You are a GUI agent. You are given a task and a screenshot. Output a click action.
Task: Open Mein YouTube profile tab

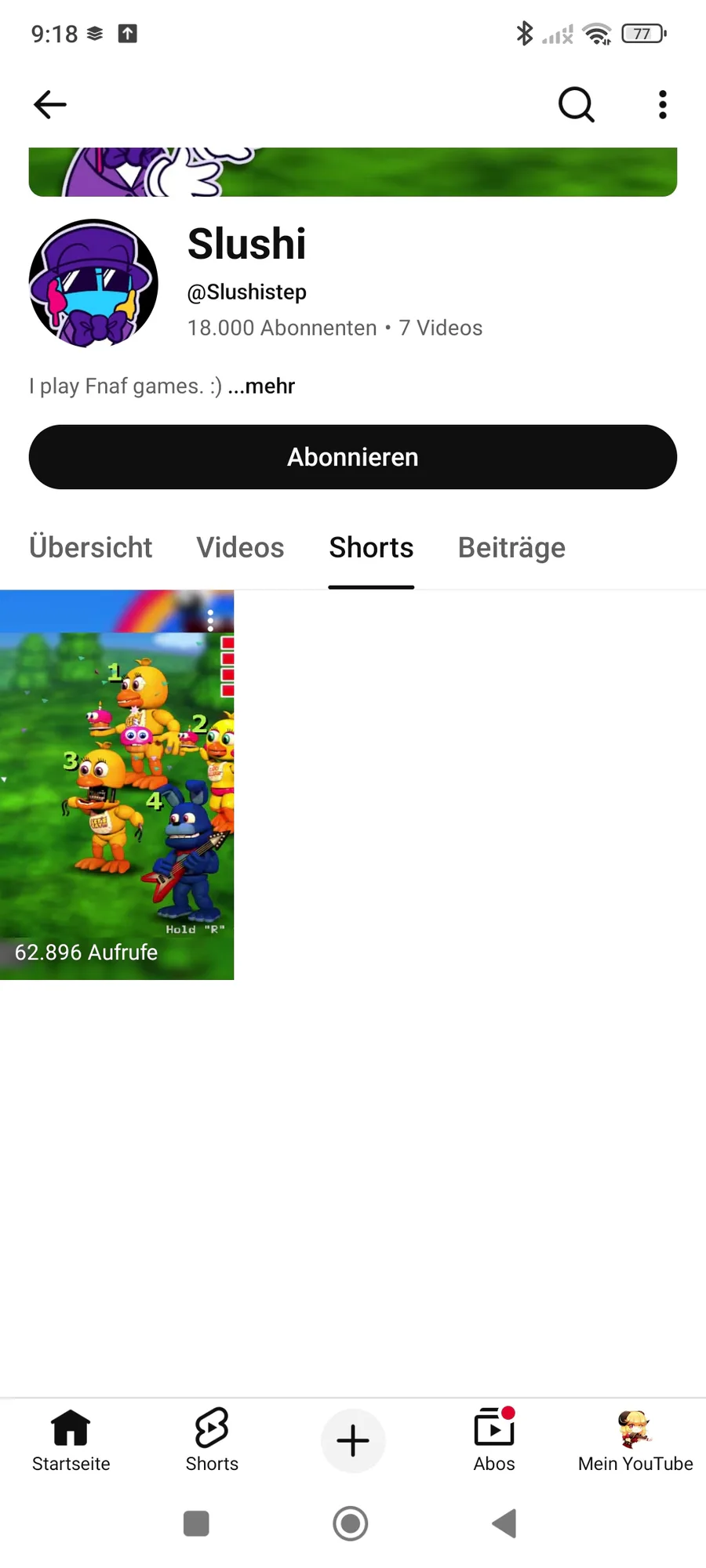point(635,1439)
